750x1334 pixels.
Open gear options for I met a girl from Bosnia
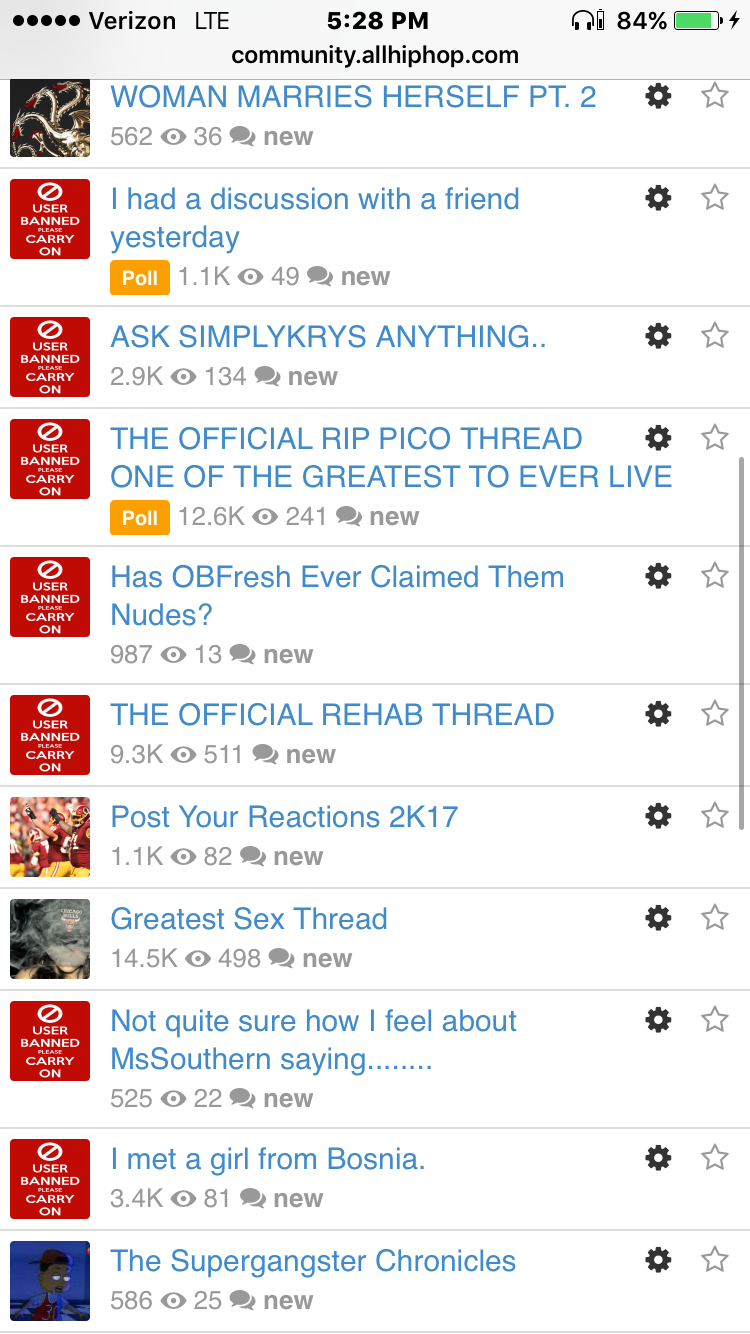click(x=658, y=1157)
